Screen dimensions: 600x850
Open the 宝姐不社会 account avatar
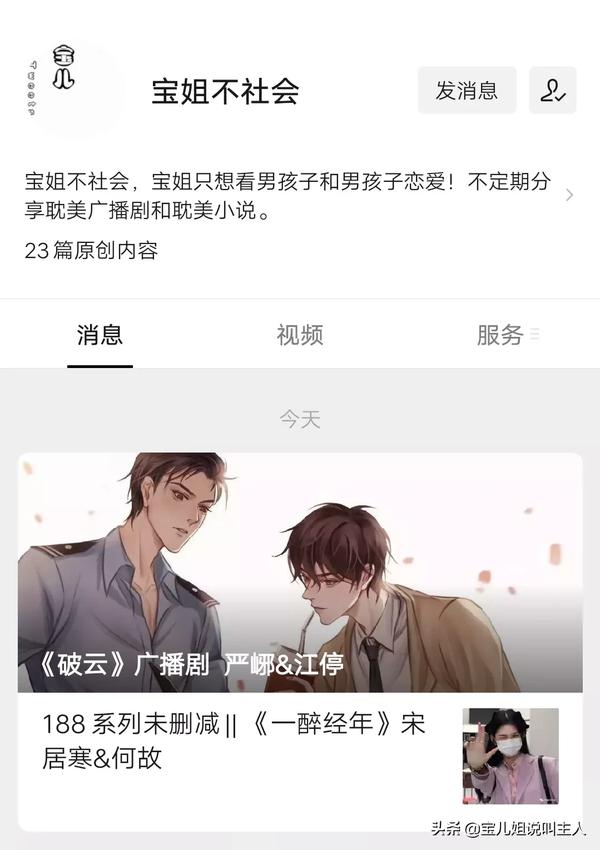tap(68, 89)
